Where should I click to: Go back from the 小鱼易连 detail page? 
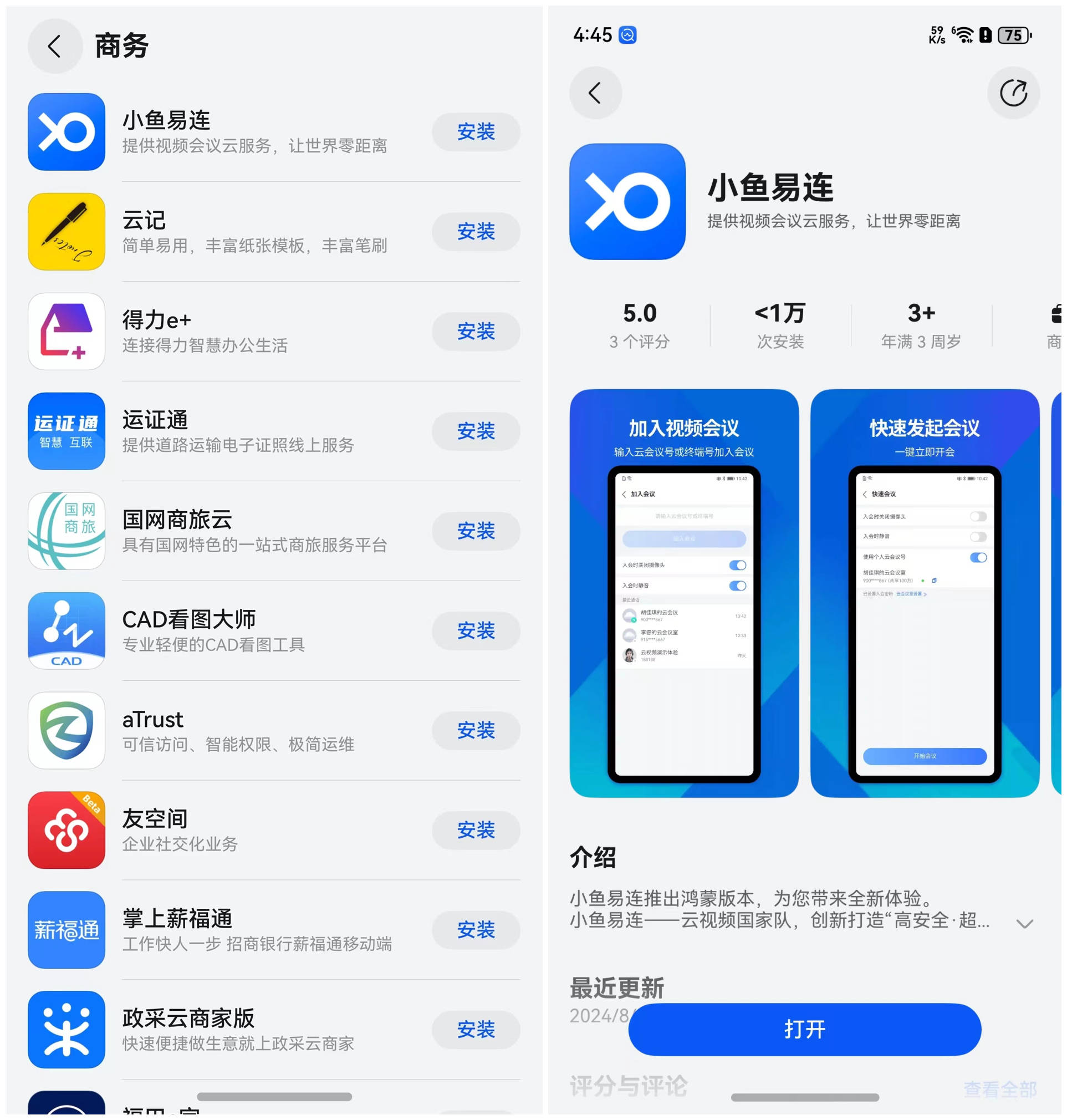tap(595, 93)
